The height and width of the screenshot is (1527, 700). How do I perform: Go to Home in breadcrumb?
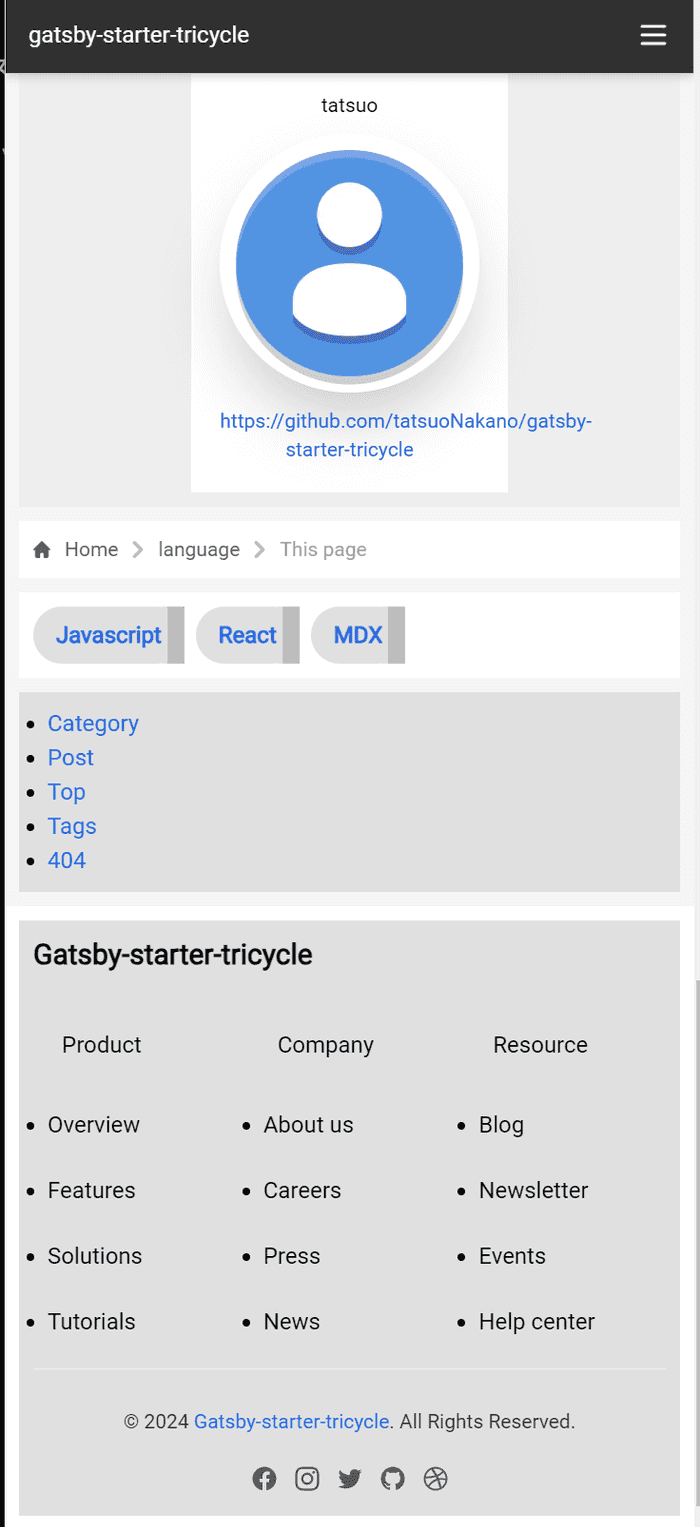tap(90, 549)
